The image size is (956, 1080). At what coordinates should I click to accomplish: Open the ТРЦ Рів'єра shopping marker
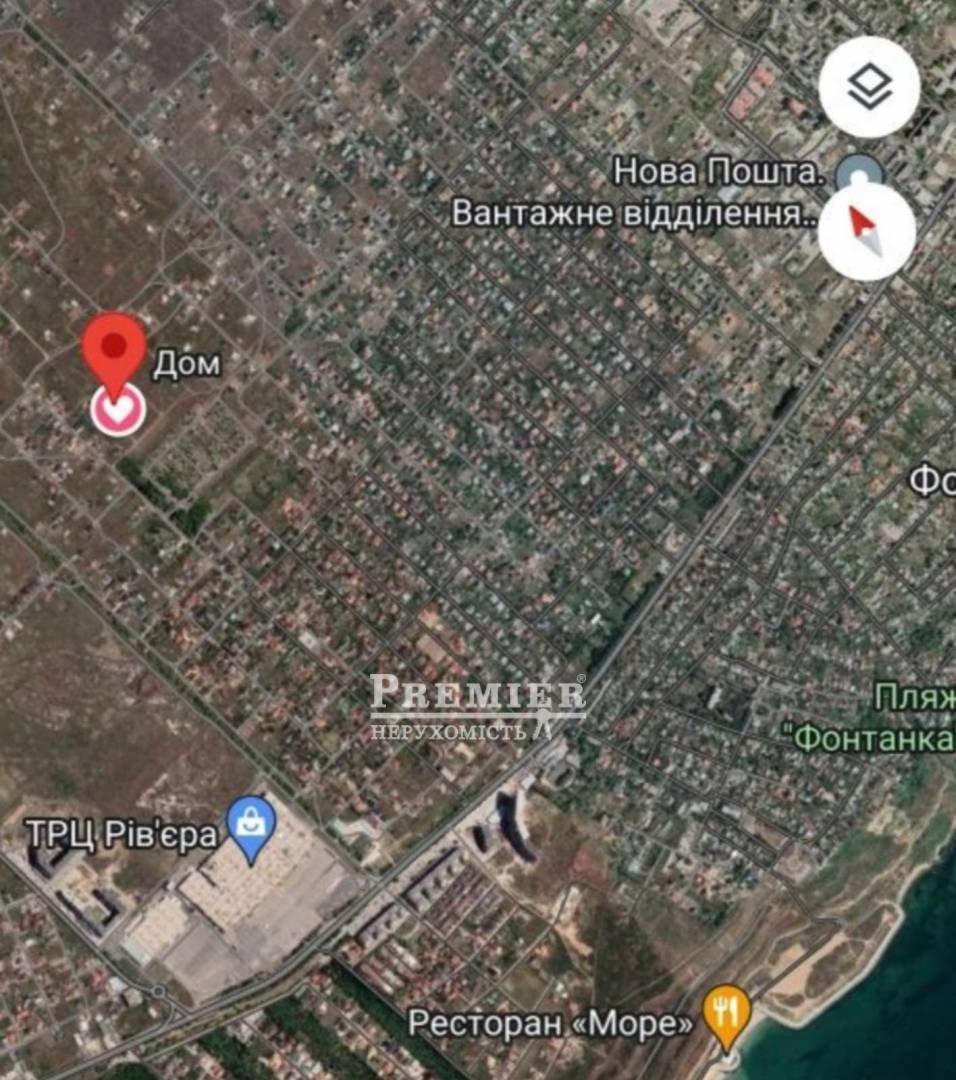pyautogui.click(x=251, y=826)
